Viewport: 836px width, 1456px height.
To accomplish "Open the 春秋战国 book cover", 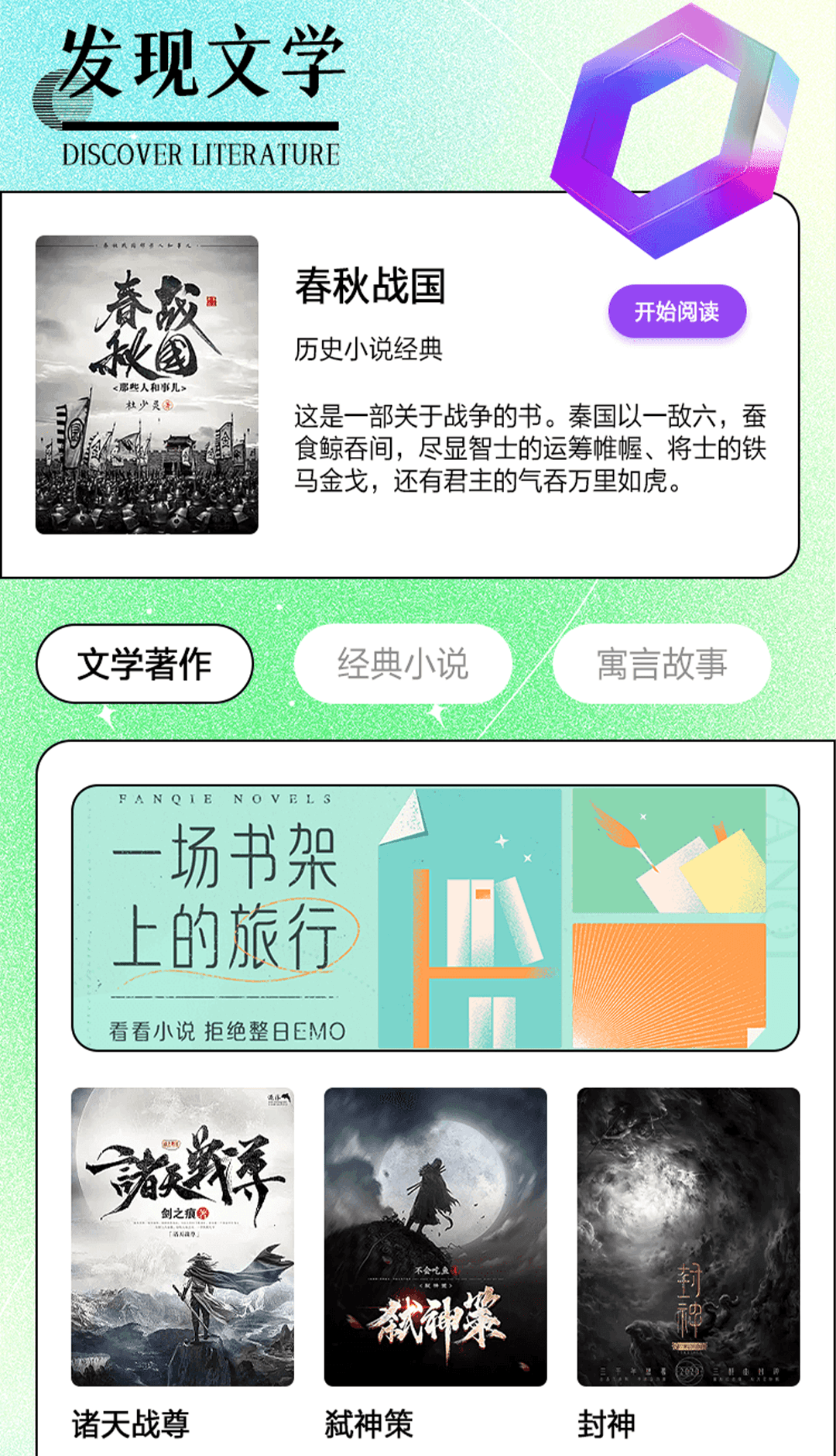I will click(x=147, y=385).
